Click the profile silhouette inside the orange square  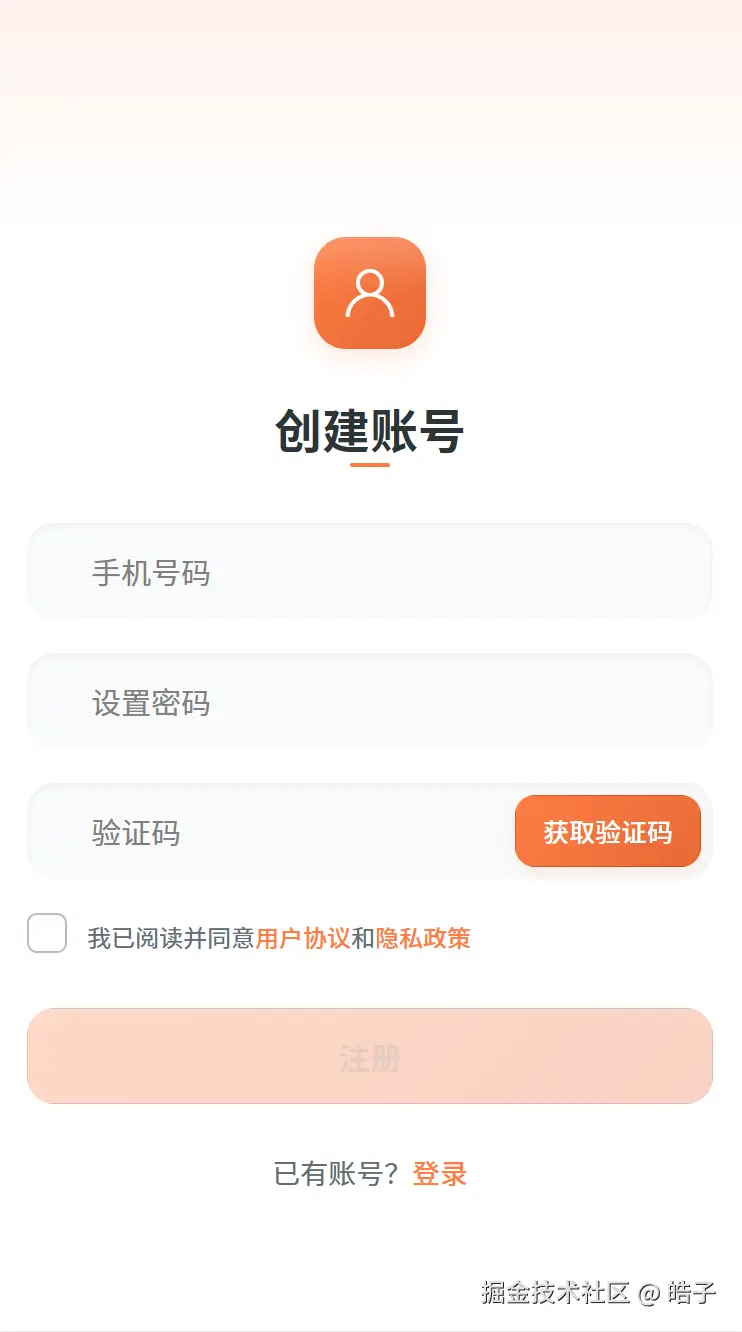370,293
